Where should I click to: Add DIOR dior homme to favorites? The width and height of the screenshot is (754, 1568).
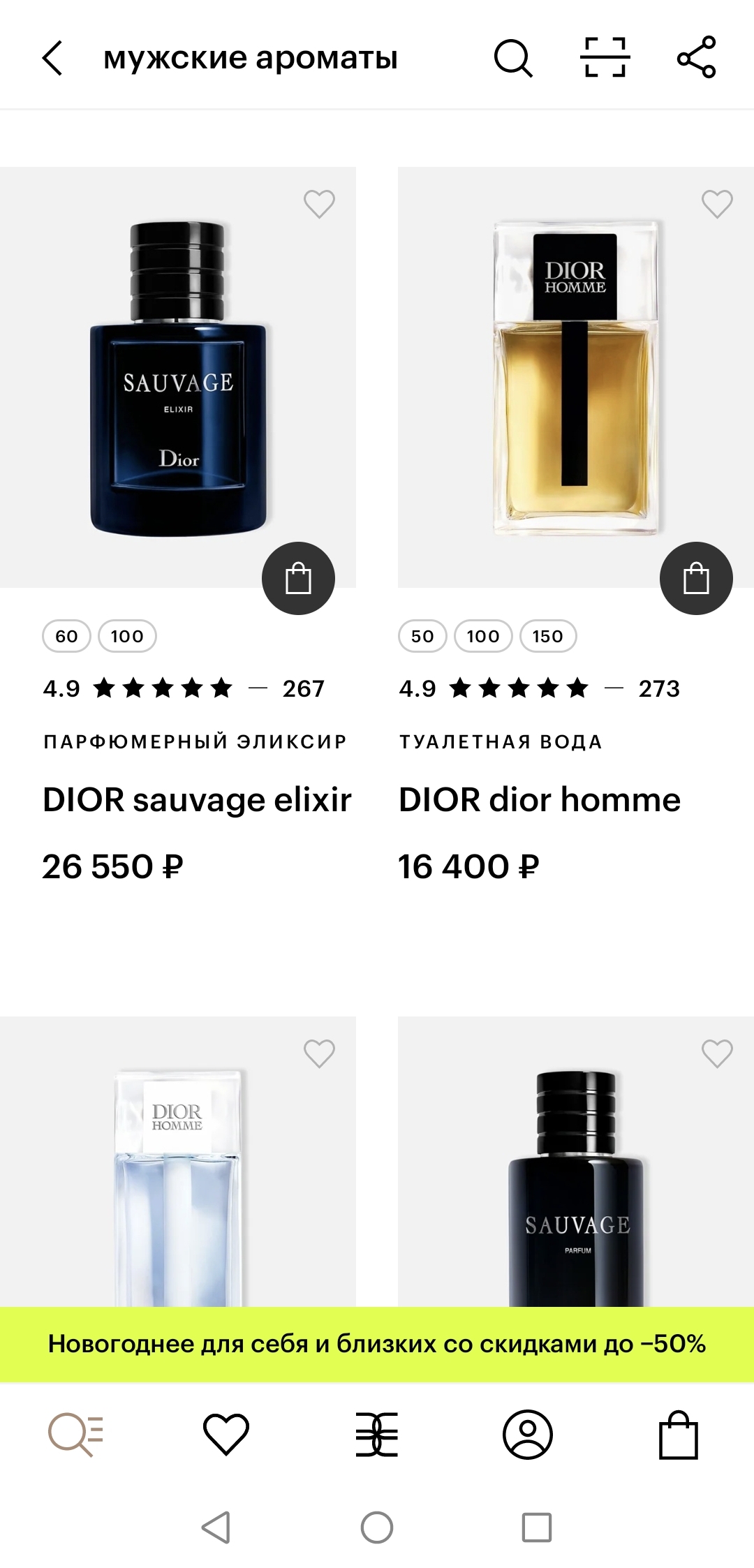pyautogui.click(x=717, y=204)
